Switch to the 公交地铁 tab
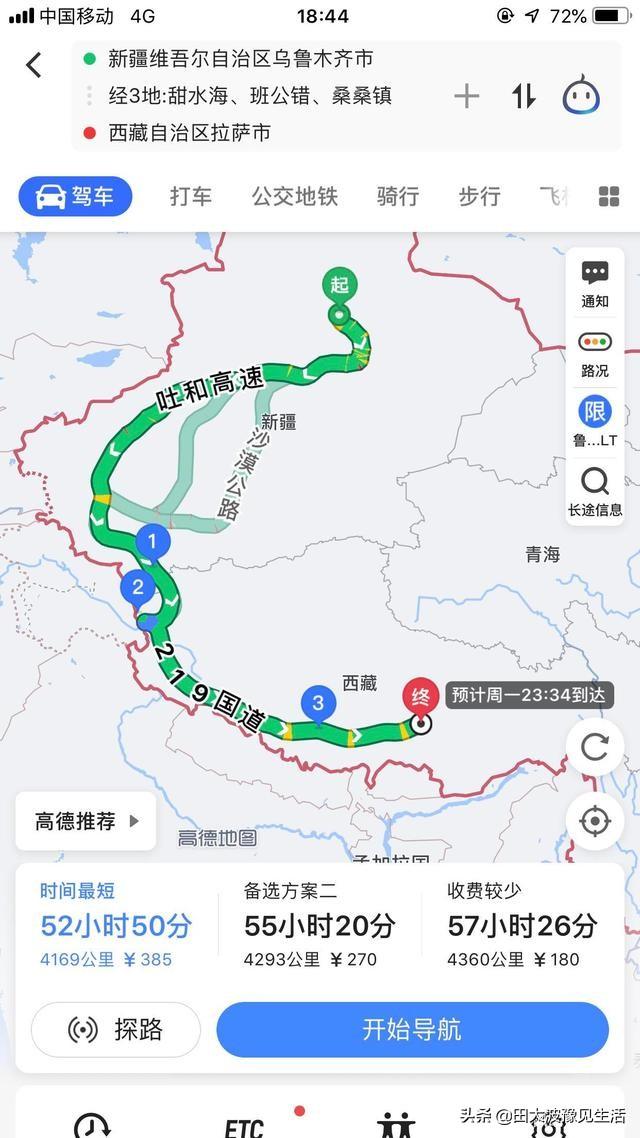The image size is (640, 1138). point(294,196)
